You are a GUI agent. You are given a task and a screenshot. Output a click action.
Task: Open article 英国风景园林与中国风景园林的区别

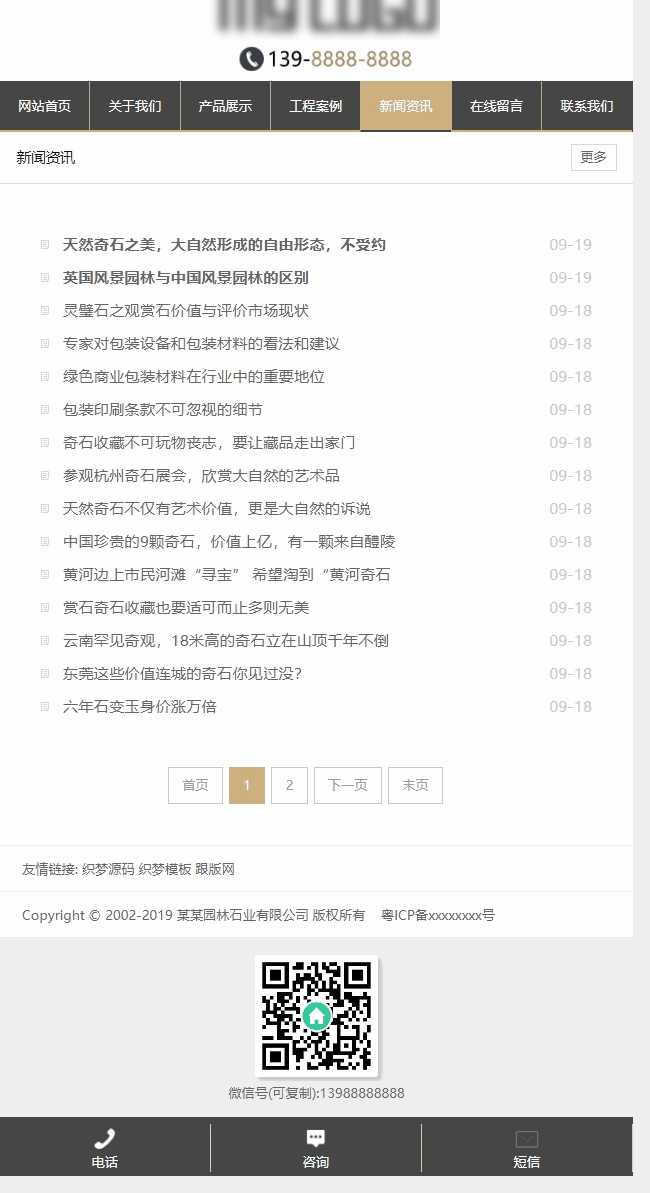186,278
